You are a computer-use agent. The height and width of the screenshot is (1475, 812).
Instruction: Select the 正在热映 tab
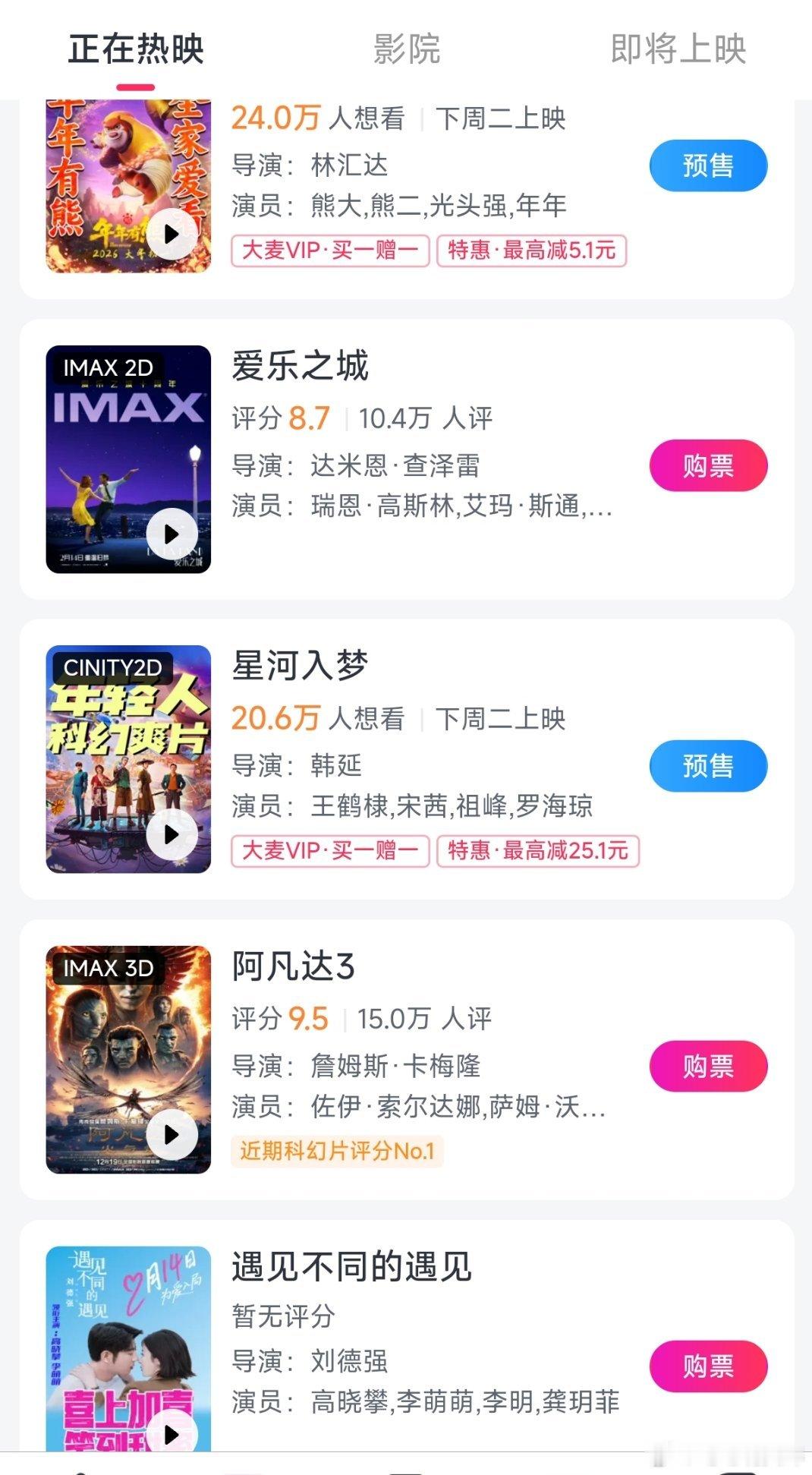tap(136, 49)
